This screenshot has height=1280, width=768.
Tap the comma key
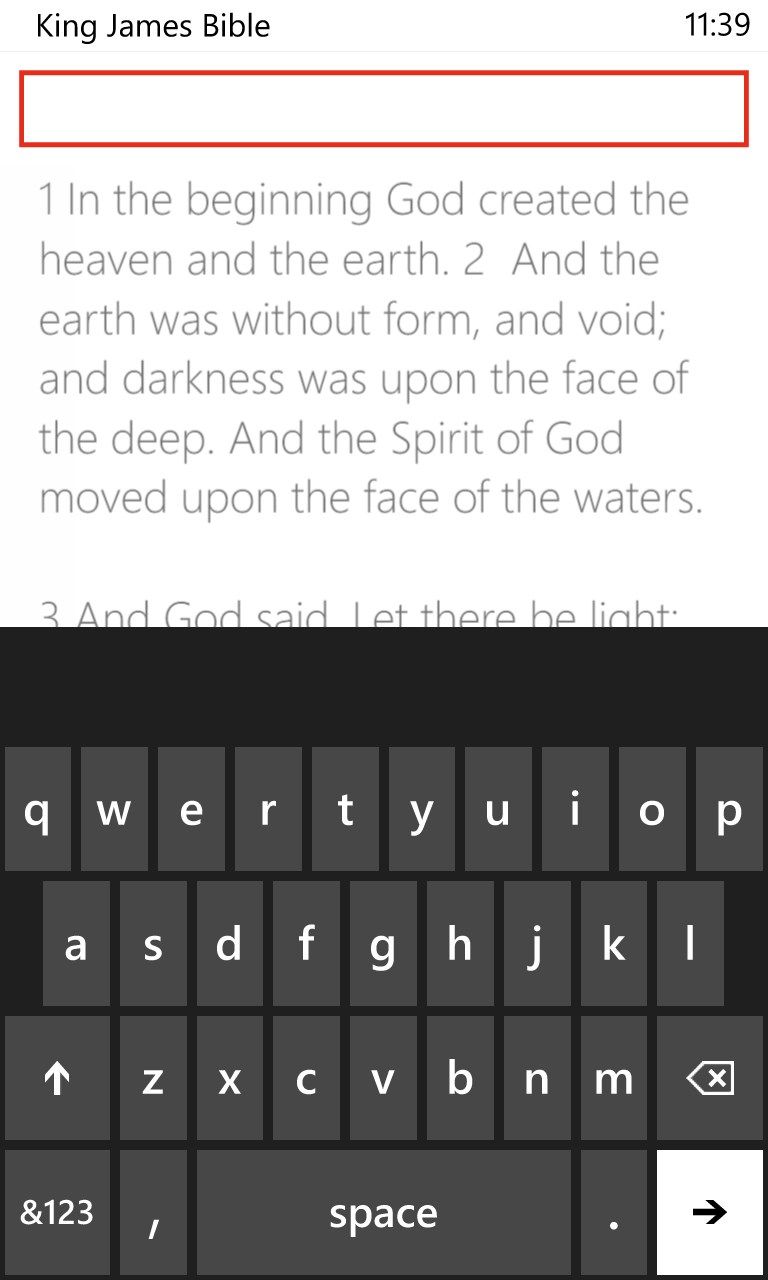coord(153,1212)
